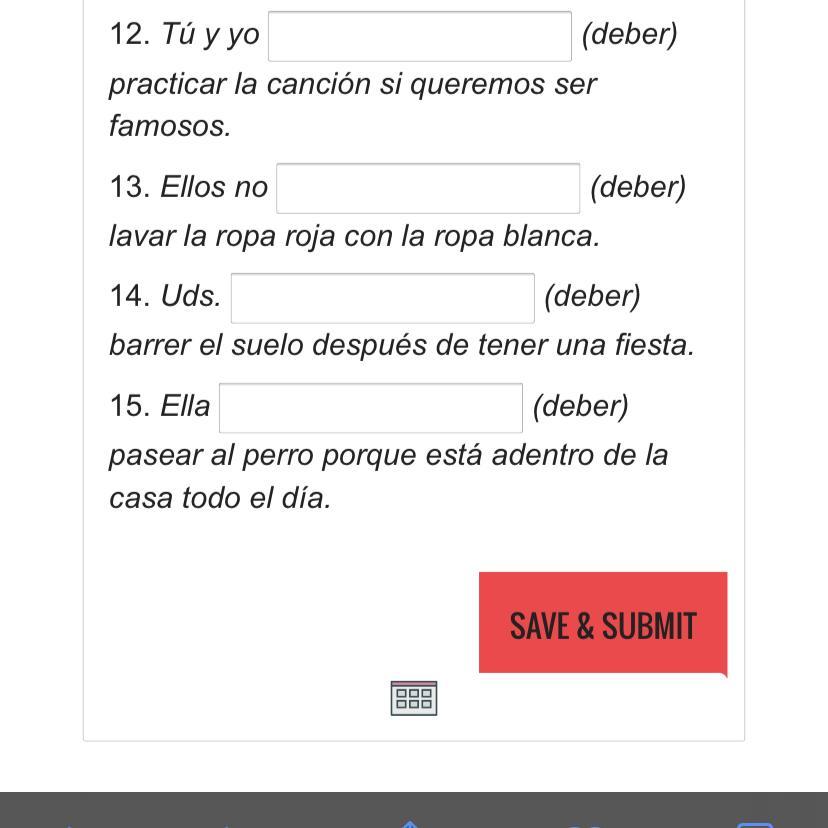Screen dimensions: 828x828
Task: Tap the answer field after 'Ella'
Action: (371, 408)
